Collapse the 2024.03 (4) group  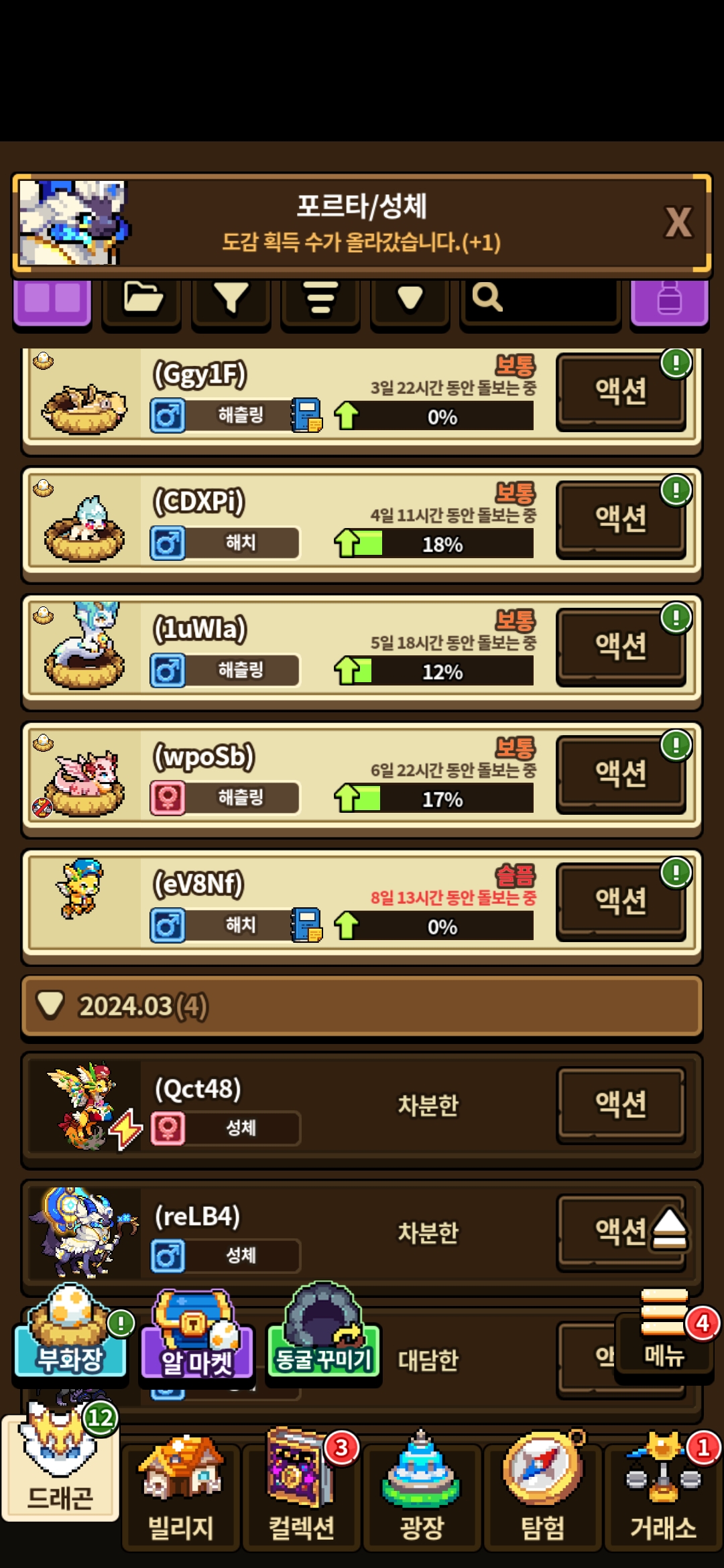tap(362, 1006)
